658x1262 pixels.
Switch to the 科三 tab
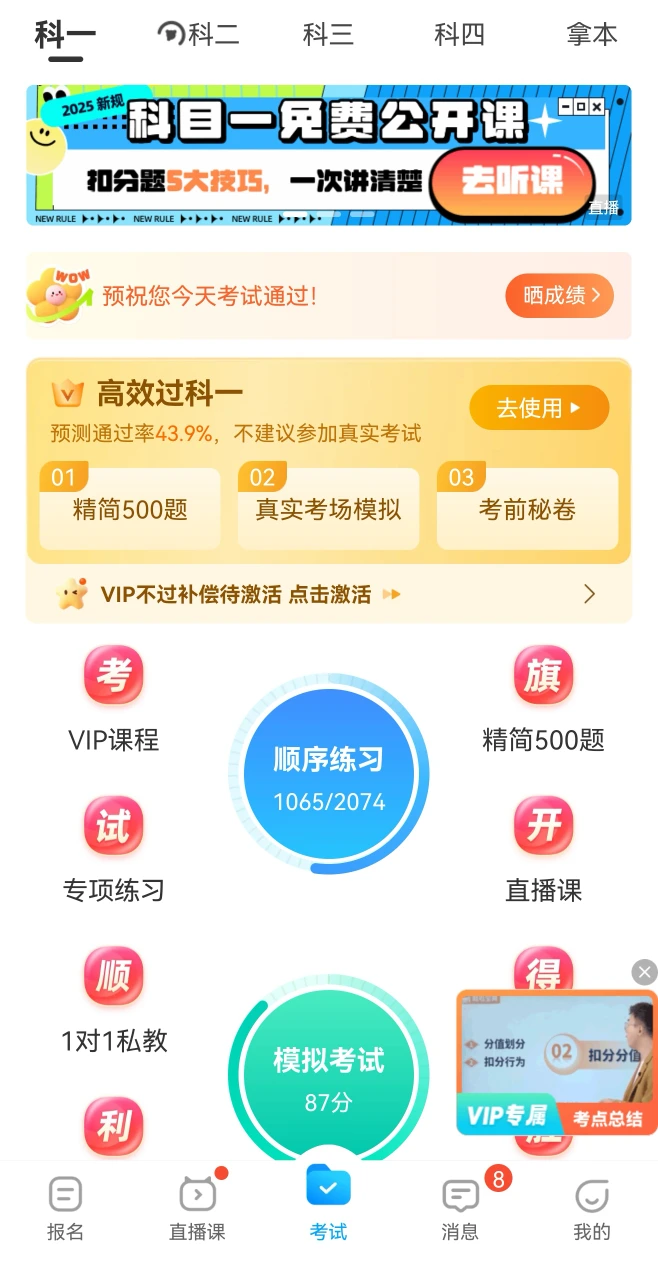coord(328,35)
